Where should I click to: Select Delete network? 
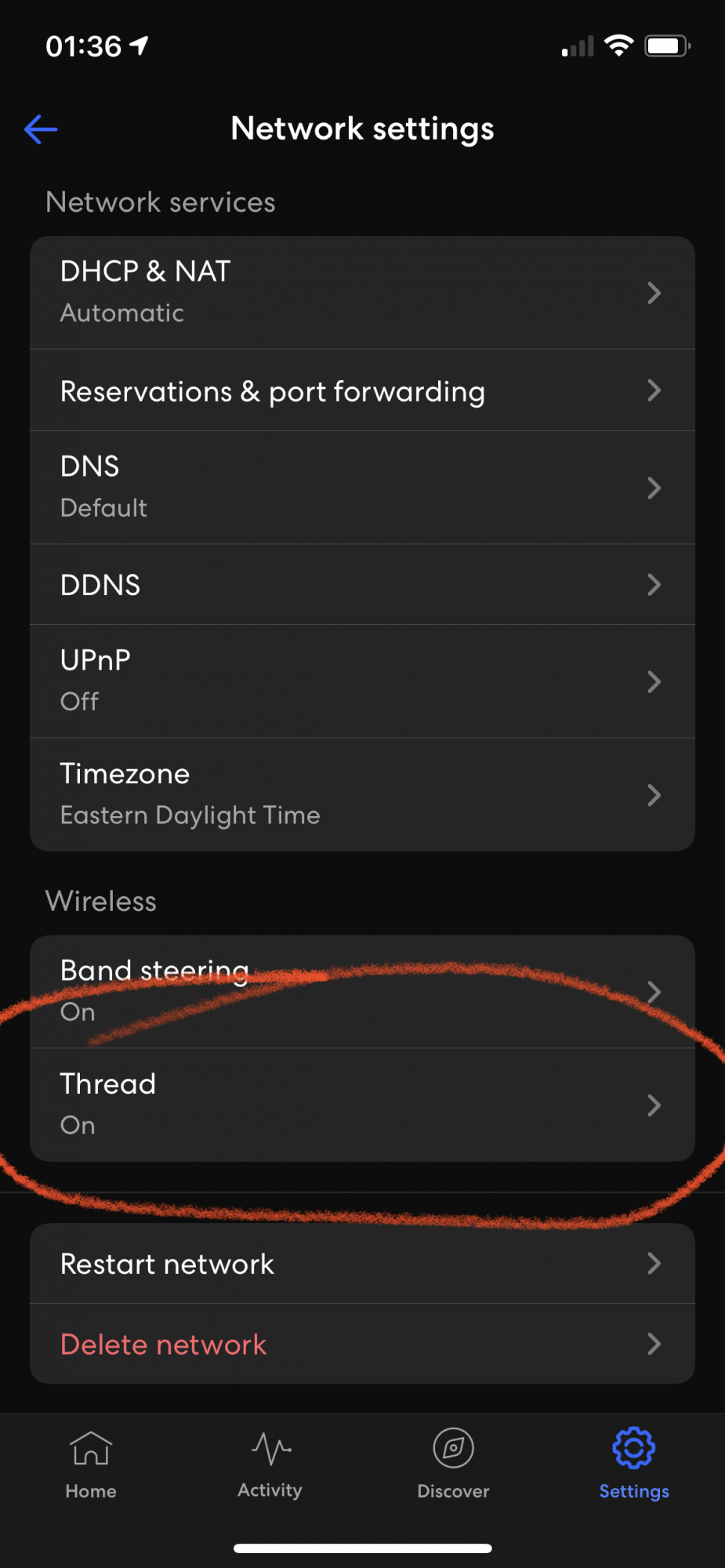pyautogui.click(x=362, y=1344)
